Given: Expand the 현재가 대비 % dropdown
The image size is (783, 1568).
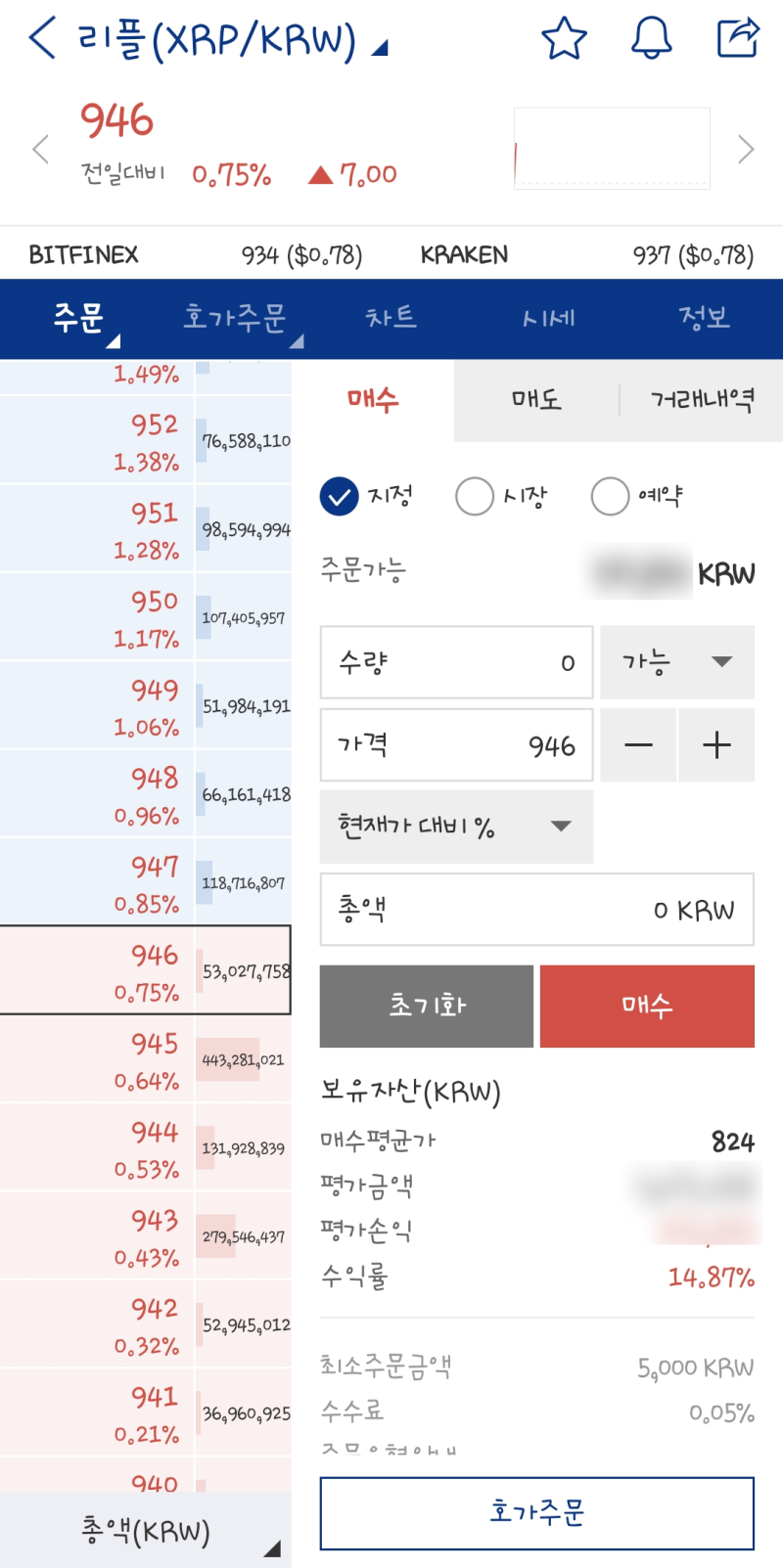Looking at the screenshot, I should [x=456, y=827].
